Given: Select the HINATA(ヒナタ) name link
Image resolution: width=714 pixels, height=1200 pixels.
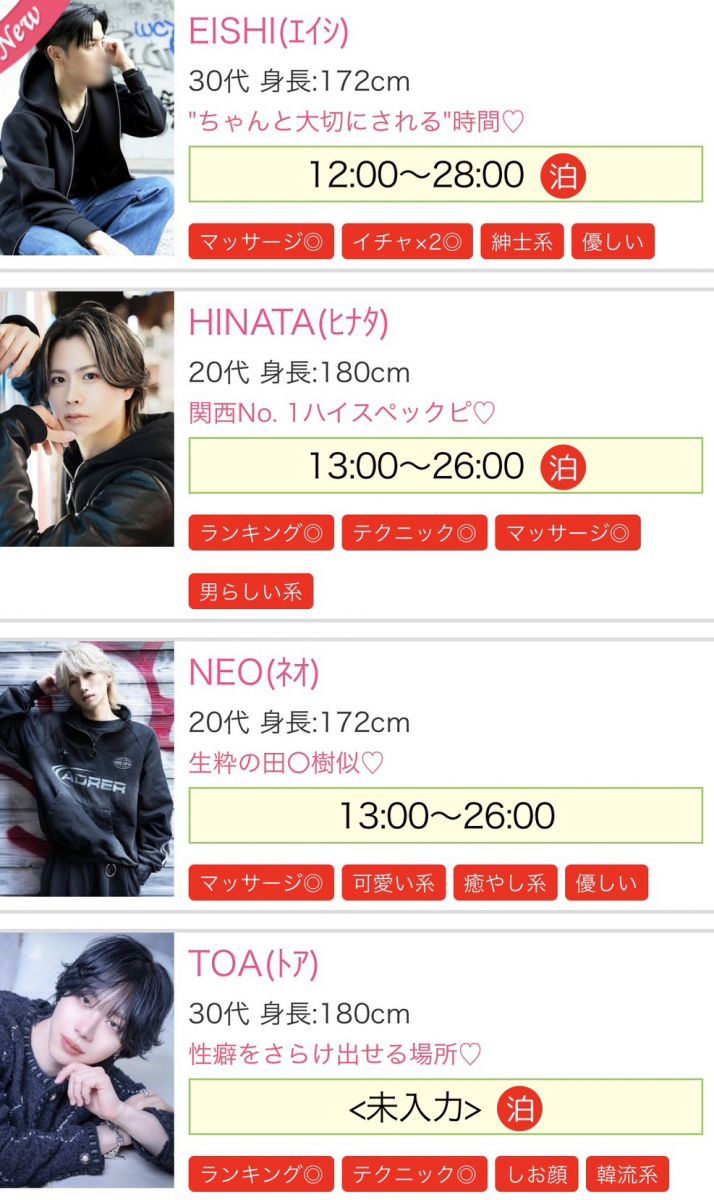Looking at the screenshot, I should tap(288, 322).
